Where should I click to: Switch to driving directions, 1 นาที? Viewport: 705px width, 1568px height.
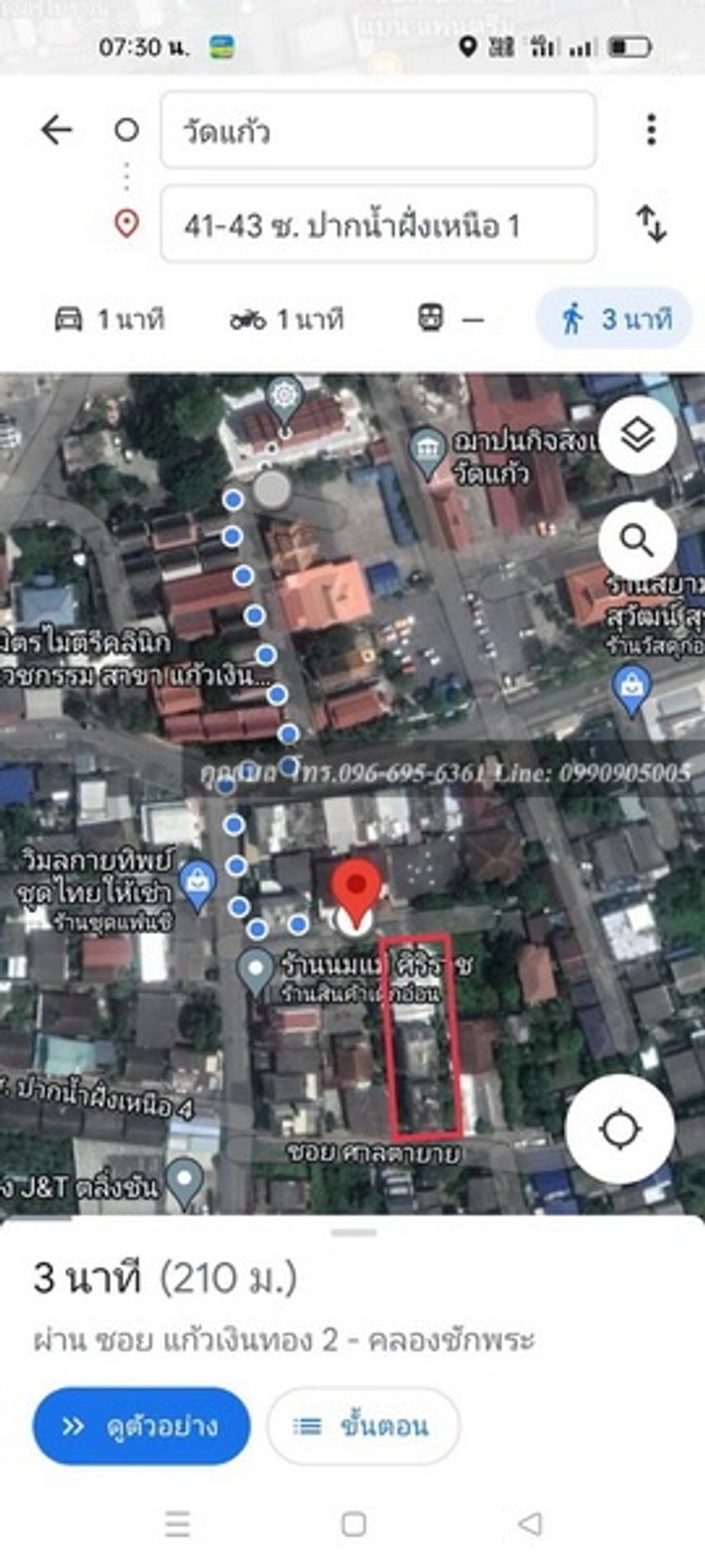tap(109, 320)
